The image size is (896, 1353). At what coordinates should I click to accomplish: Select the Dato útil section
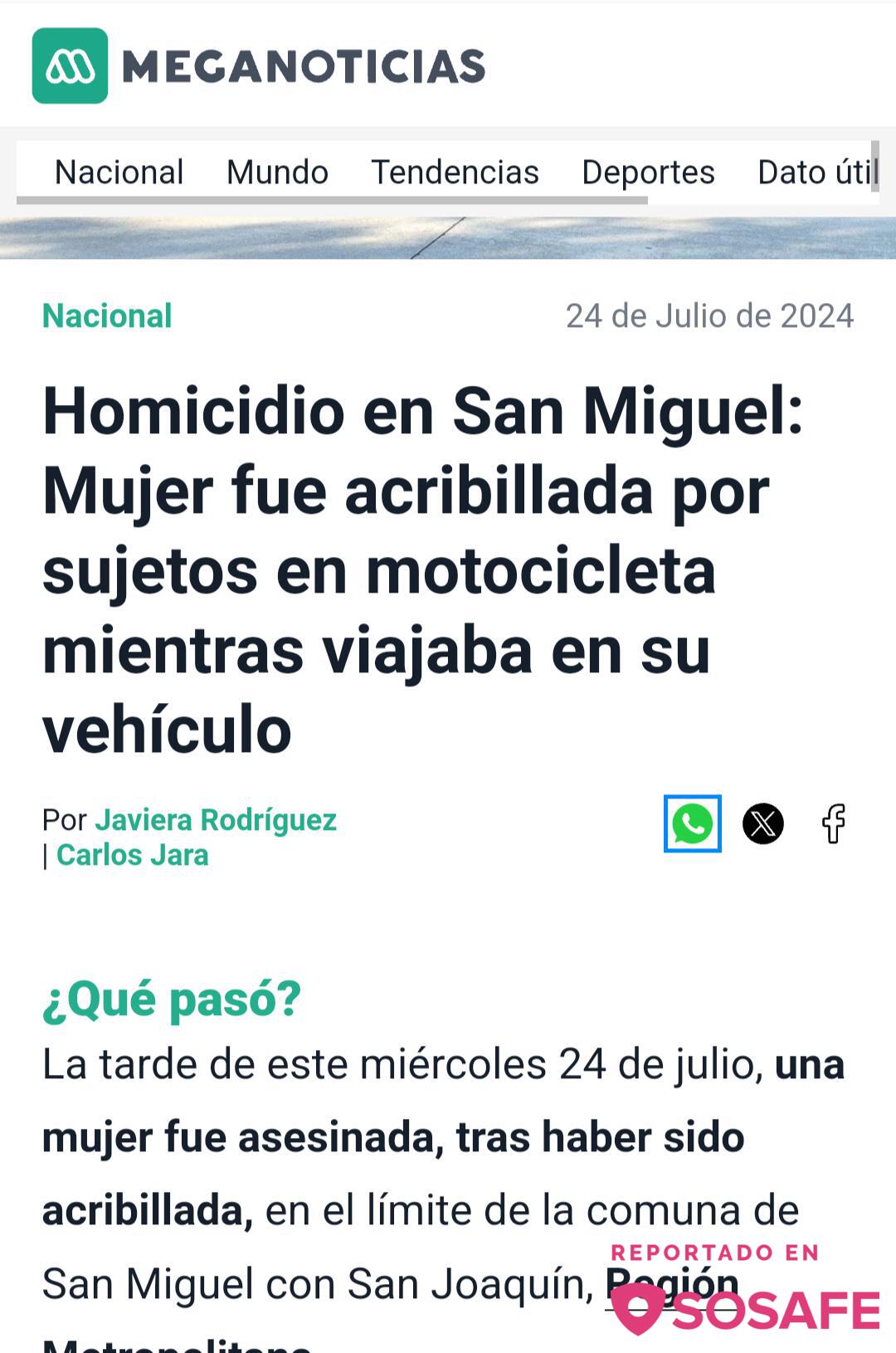point(816,173)
